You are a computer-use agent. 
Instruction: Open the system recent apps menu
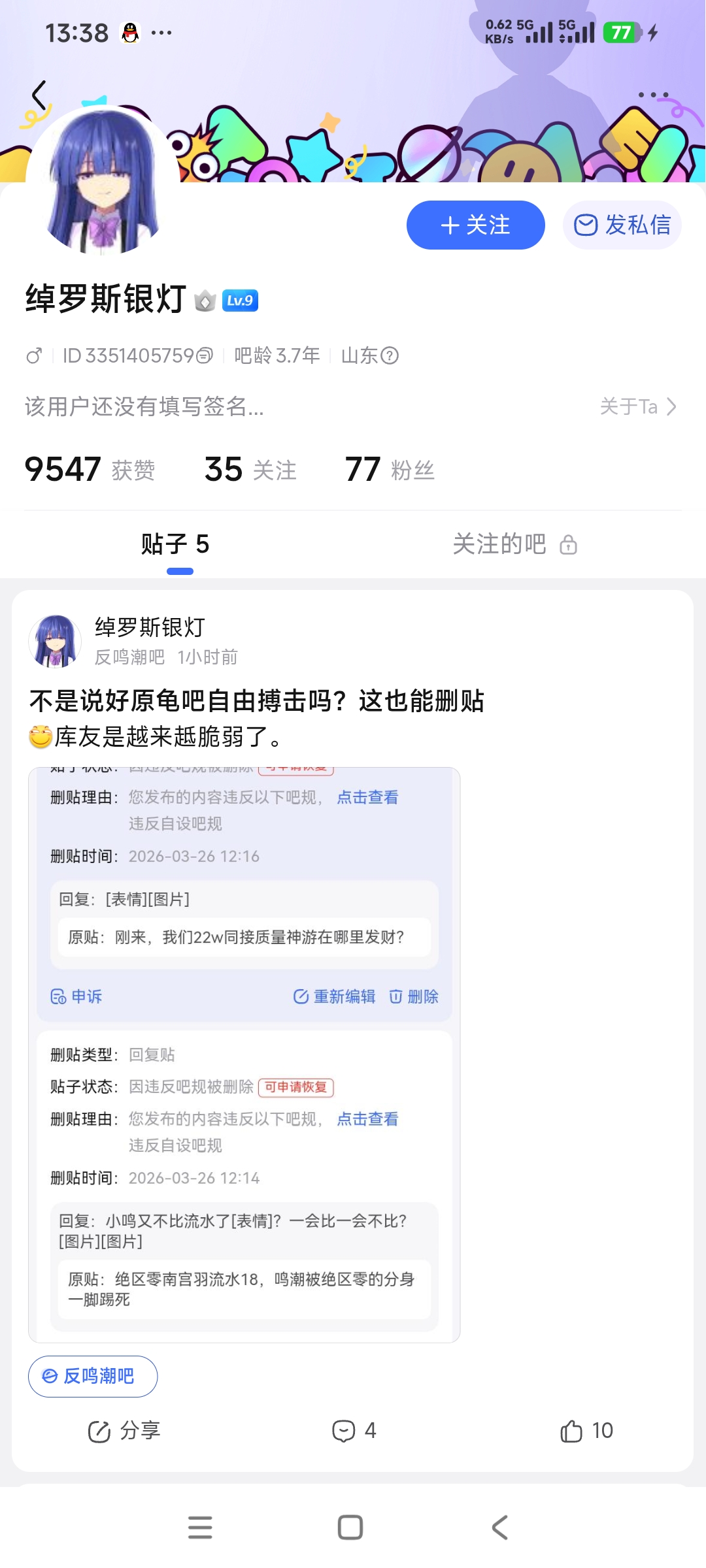pos(200,1527)
